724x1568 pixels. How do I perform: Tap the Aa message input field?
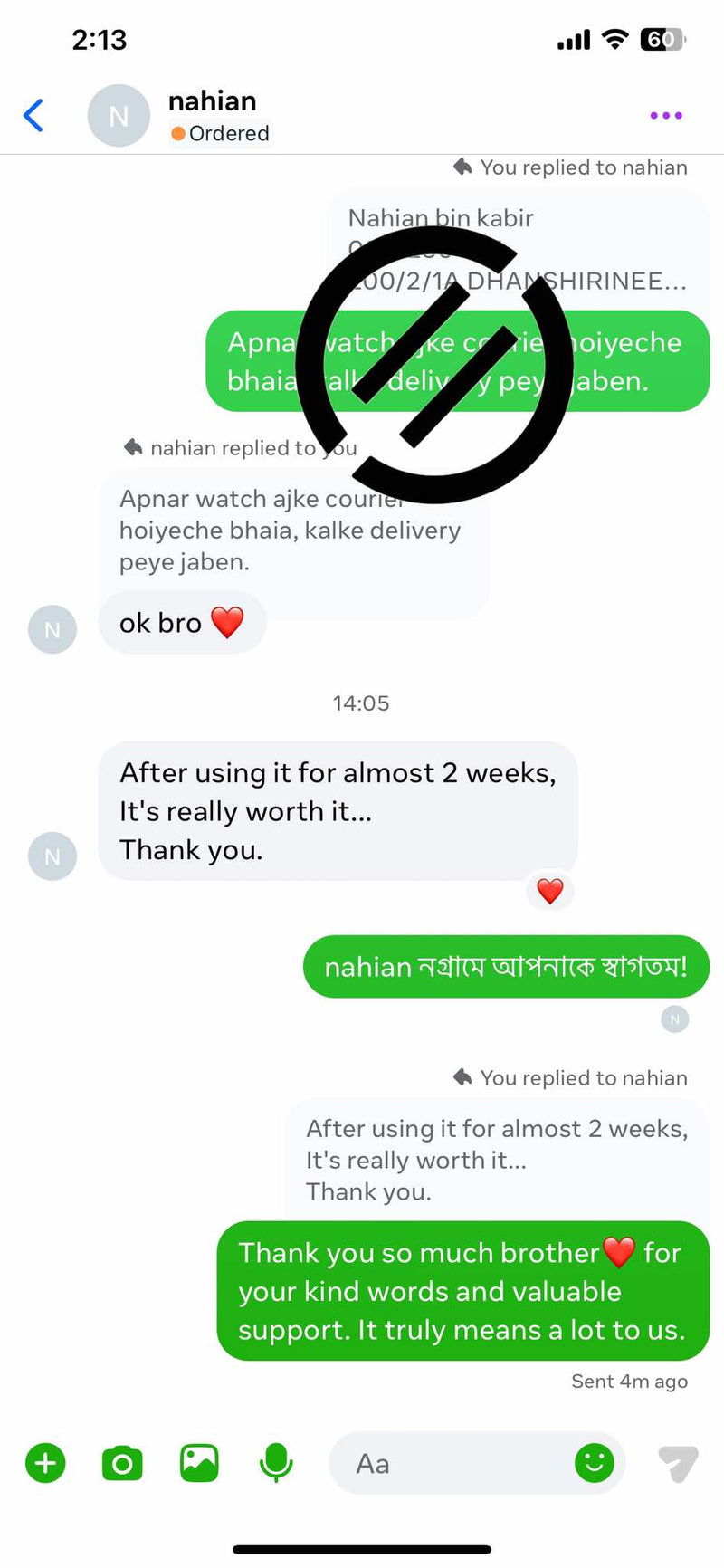pos(452,1463)
